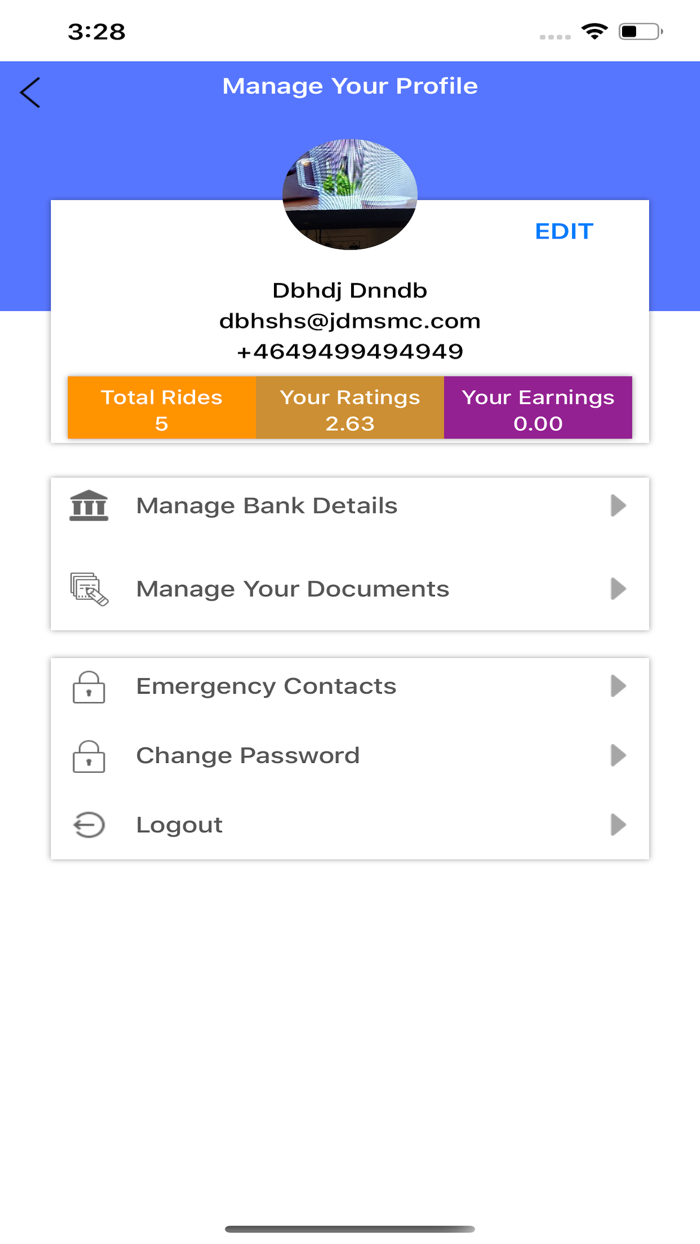
Task: Open Change Password
Action: (350, 755)
